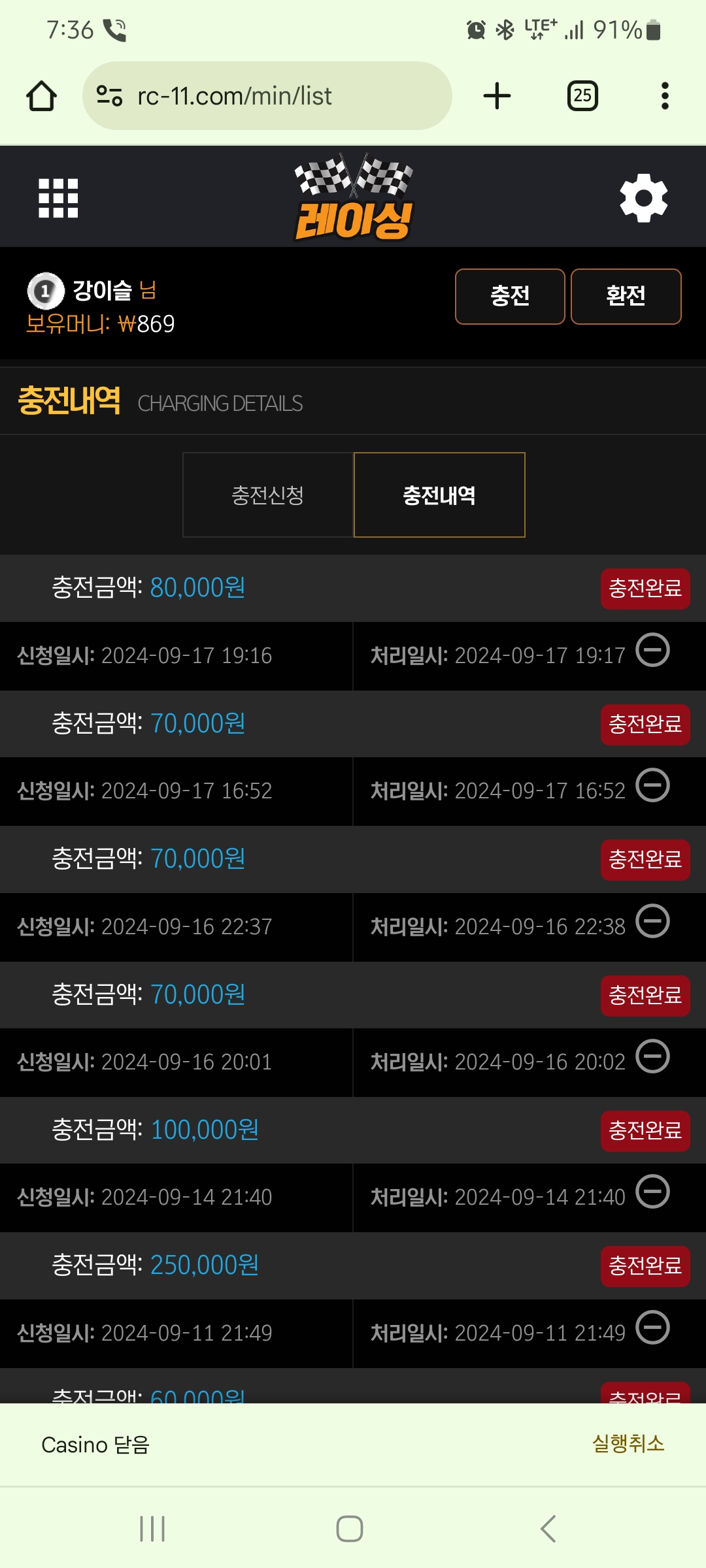Image resolution: width=706 pixels, height=1568 pixels.
Task: Remove the 100,000원 charge record
Action: point(653,1192)
